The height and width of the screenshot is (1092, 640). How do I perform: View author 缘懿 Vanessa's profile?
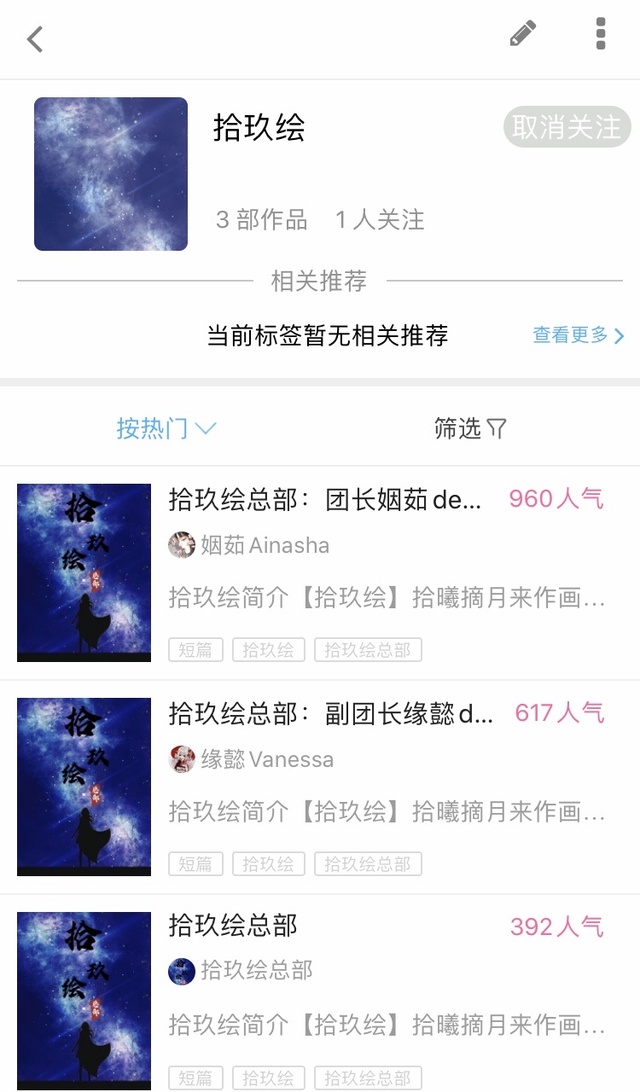coord(251,759)
